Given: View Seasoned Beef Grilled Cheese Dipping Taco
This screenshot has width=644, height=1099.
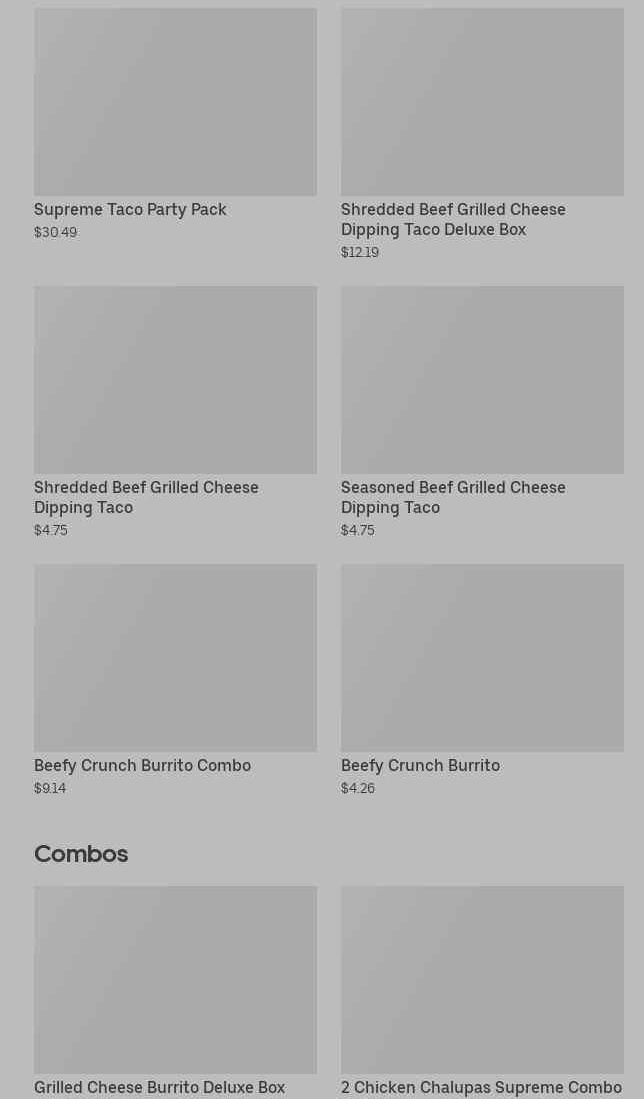Looking at the screenshot, I should click(x=482, y=412).
